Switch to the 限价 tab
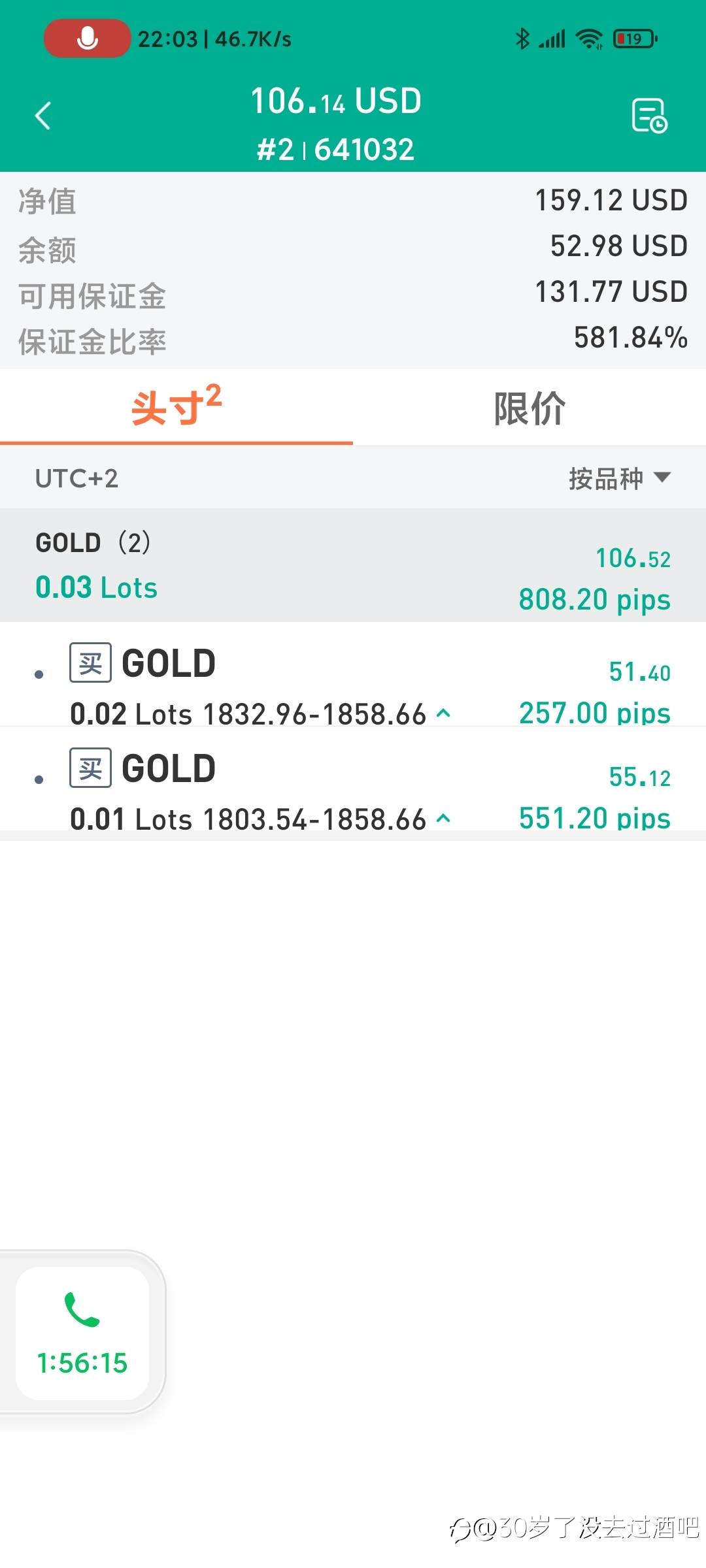The width and height of the screenshot is (706, 1568). click(529, 409)
